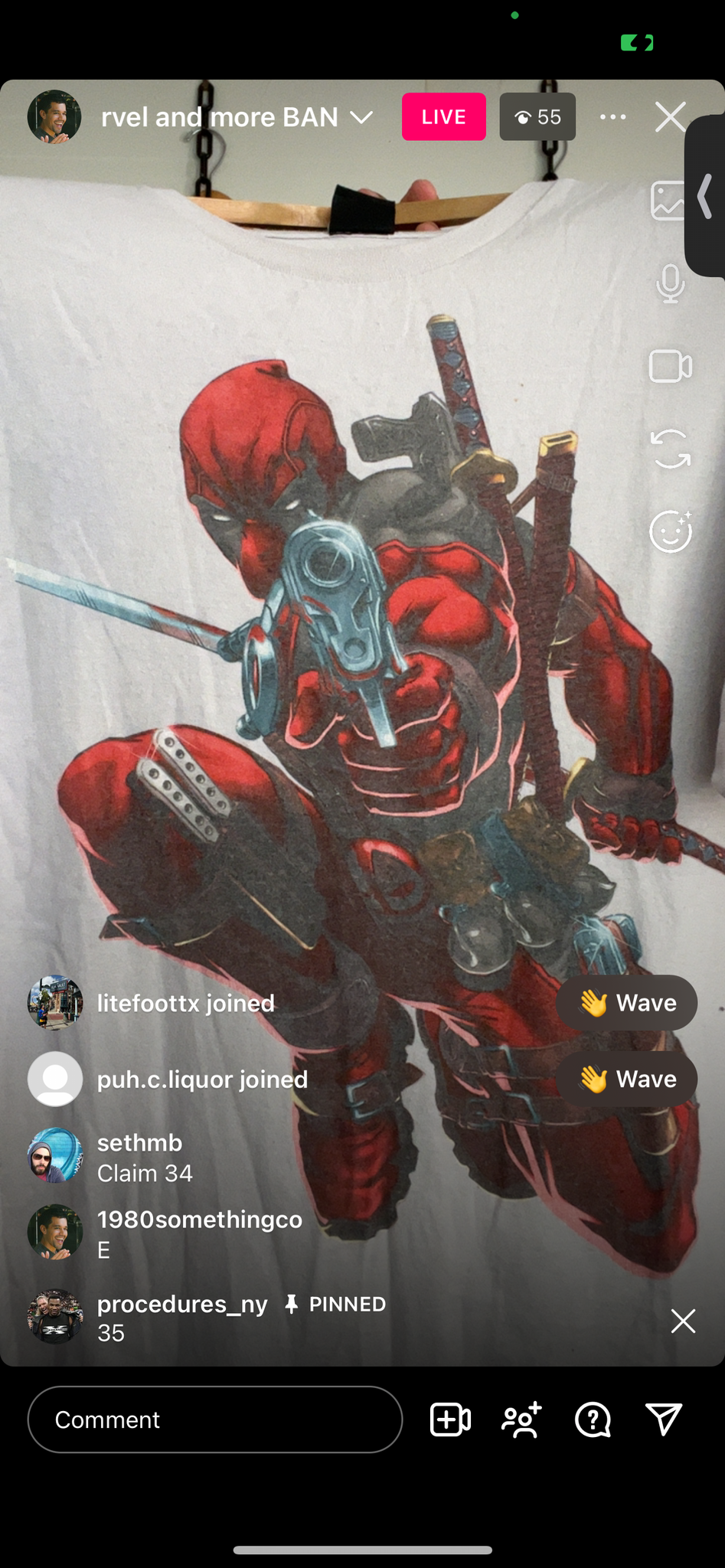Expand the live title dropdown chevron
The image size is (725, 1568).
[x=361, y=117]
